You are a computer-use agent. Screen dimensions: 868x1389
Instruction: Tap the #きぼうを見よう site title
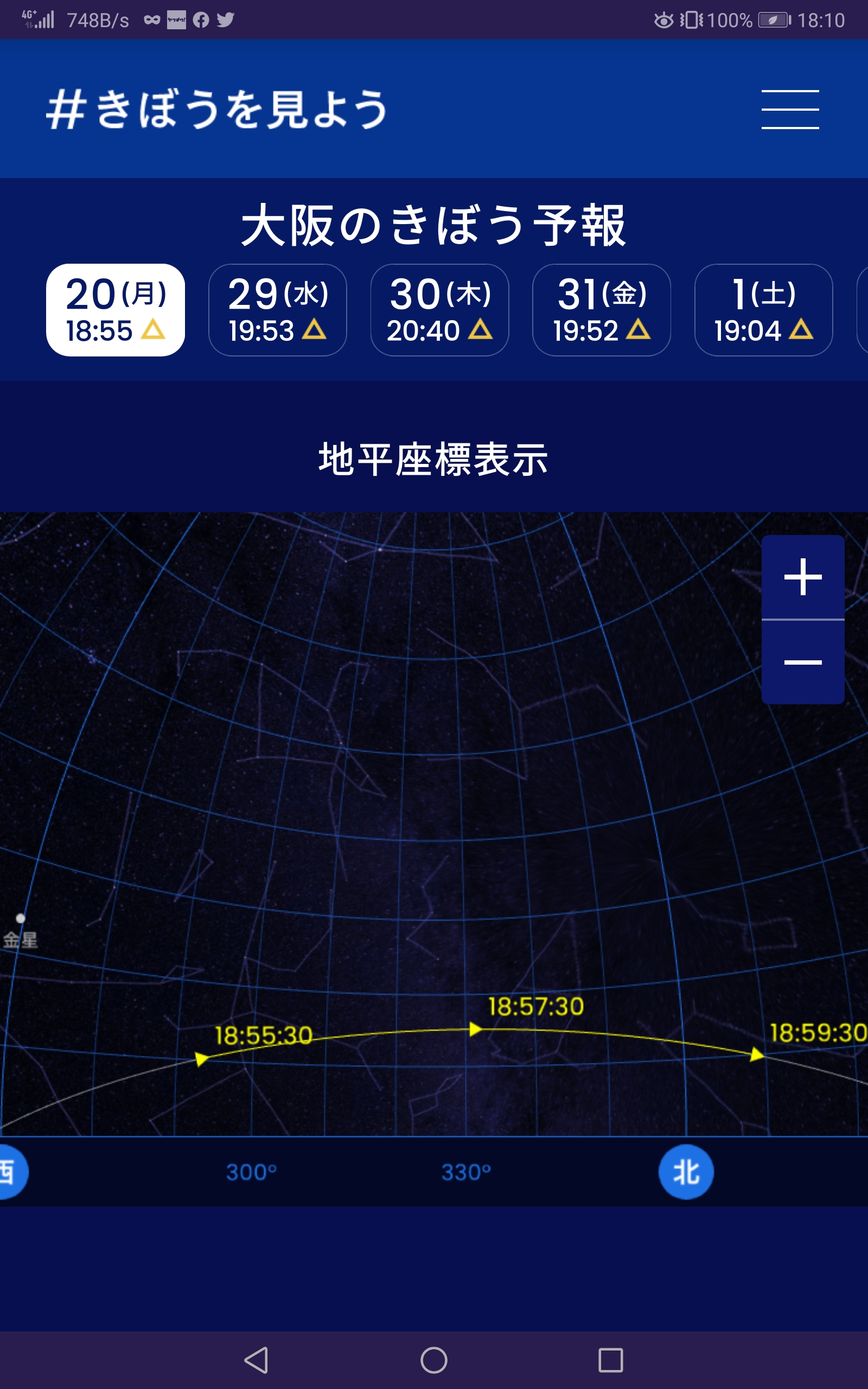point(218,109)
